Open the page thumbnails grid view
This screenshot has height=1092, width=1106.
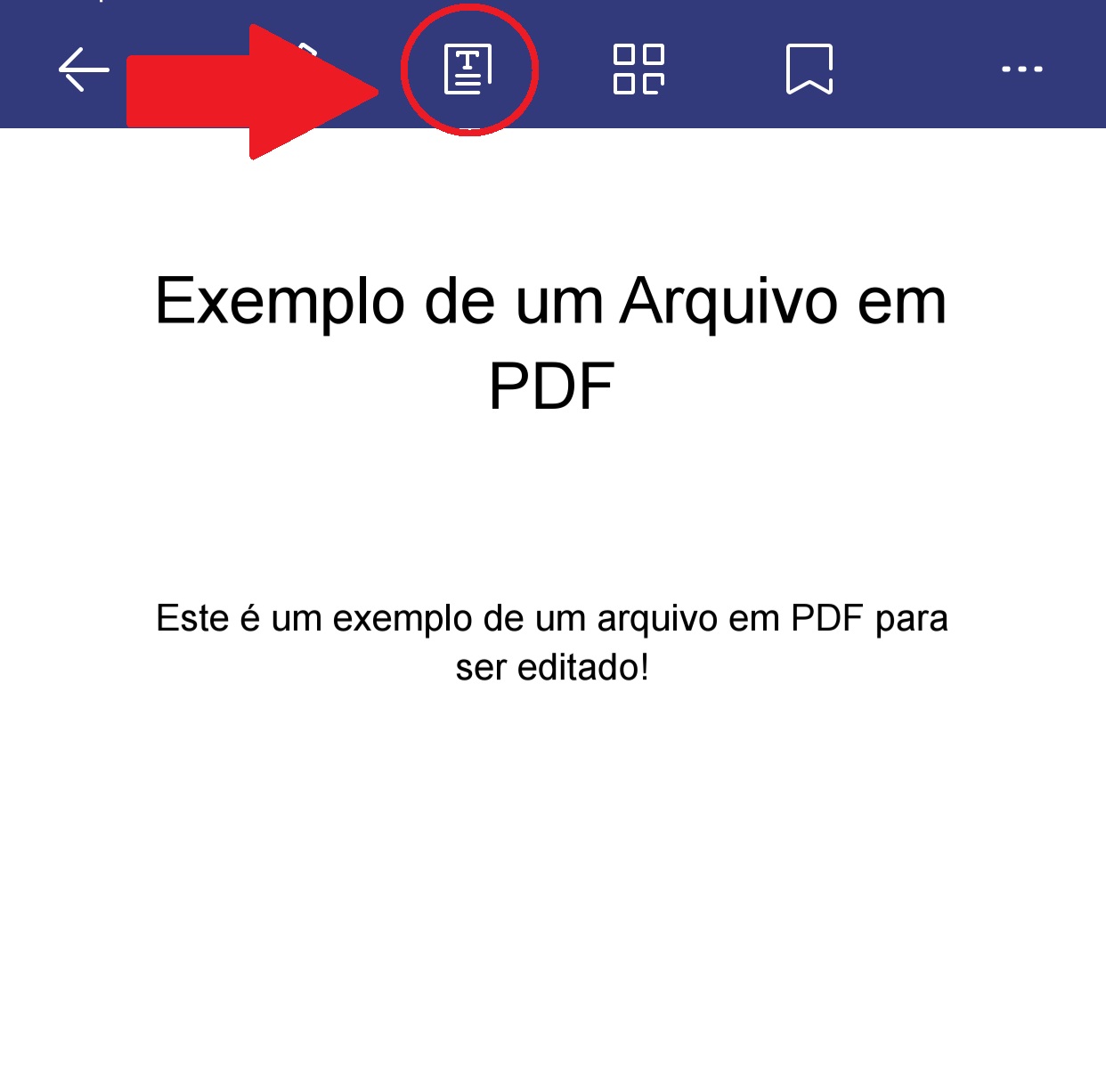(638, 69)
